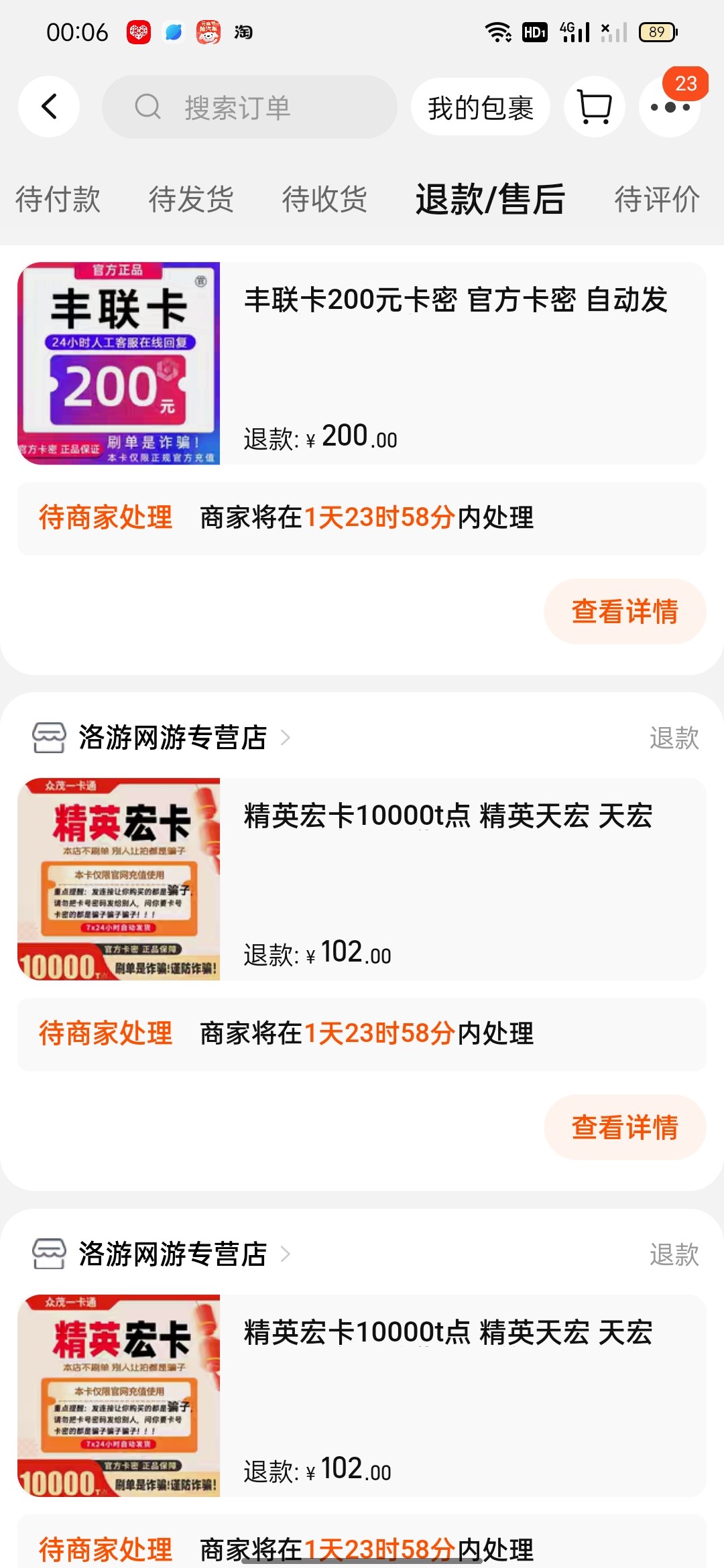Screen dimensions: 724x1568
Task: Open 我的包裹
Action: [481, 107]
